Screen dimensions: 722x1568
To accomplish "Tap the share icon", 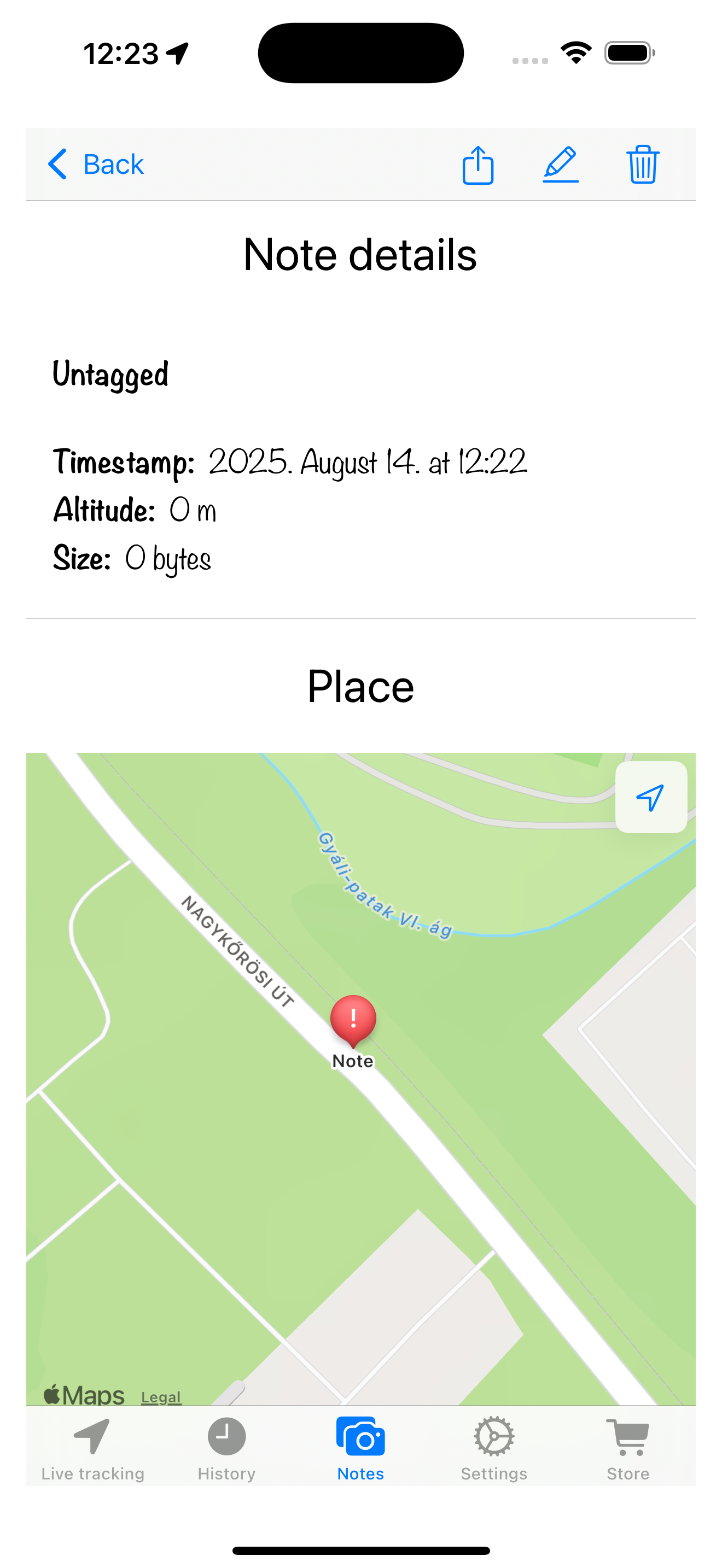I will pos(479,165).
